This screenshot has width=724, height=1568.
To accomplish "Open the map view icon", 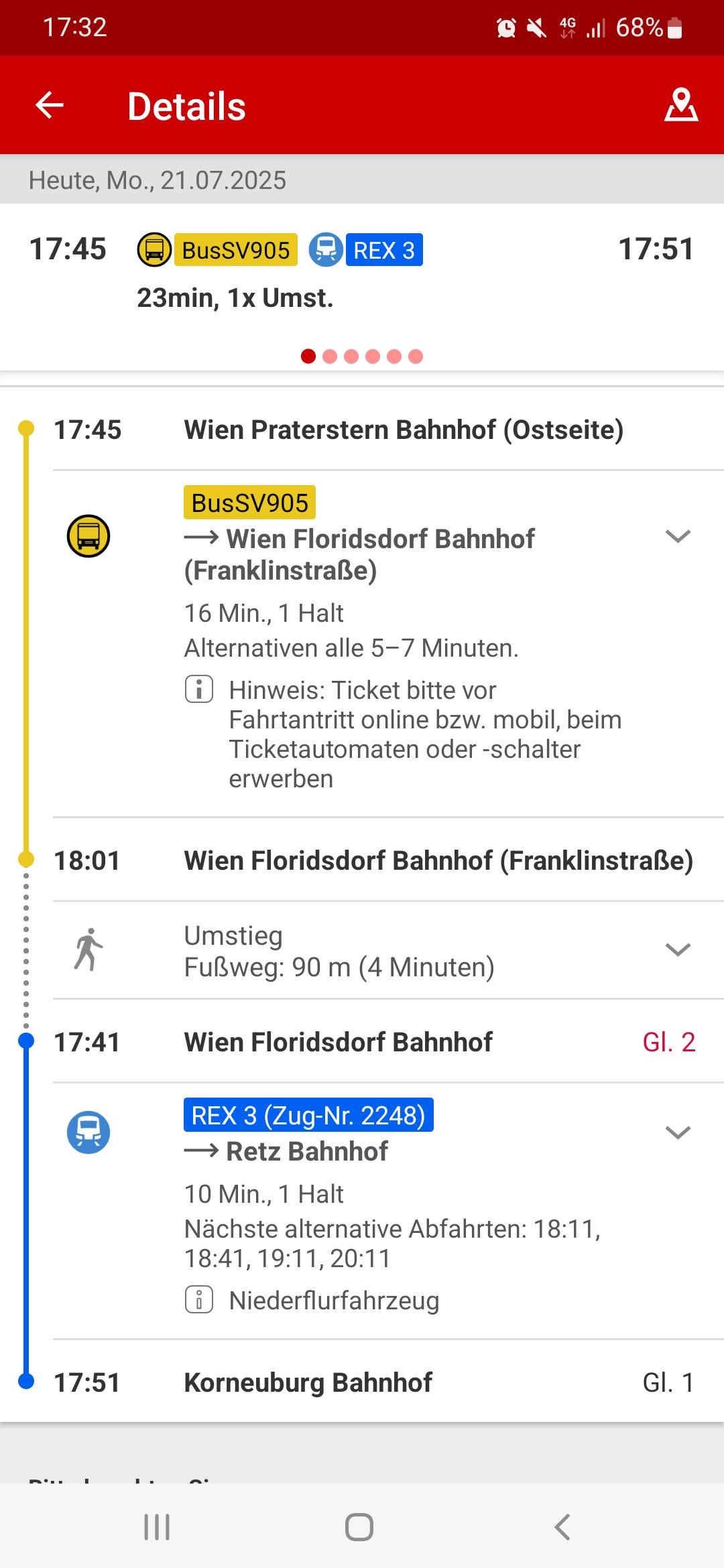I will pos(681,105).
